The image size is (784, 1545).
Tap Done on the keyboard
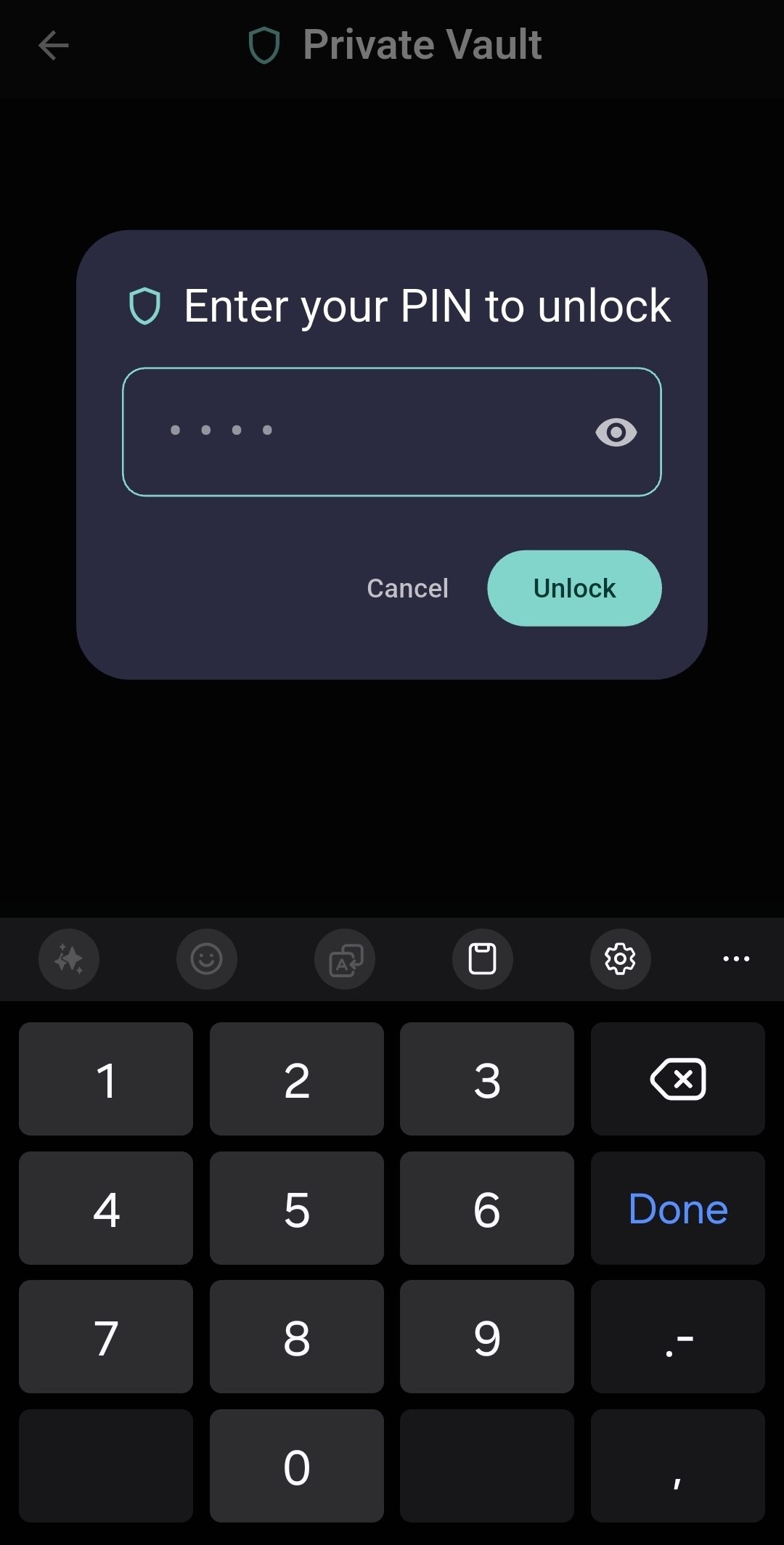click(x=677, y=1209)
